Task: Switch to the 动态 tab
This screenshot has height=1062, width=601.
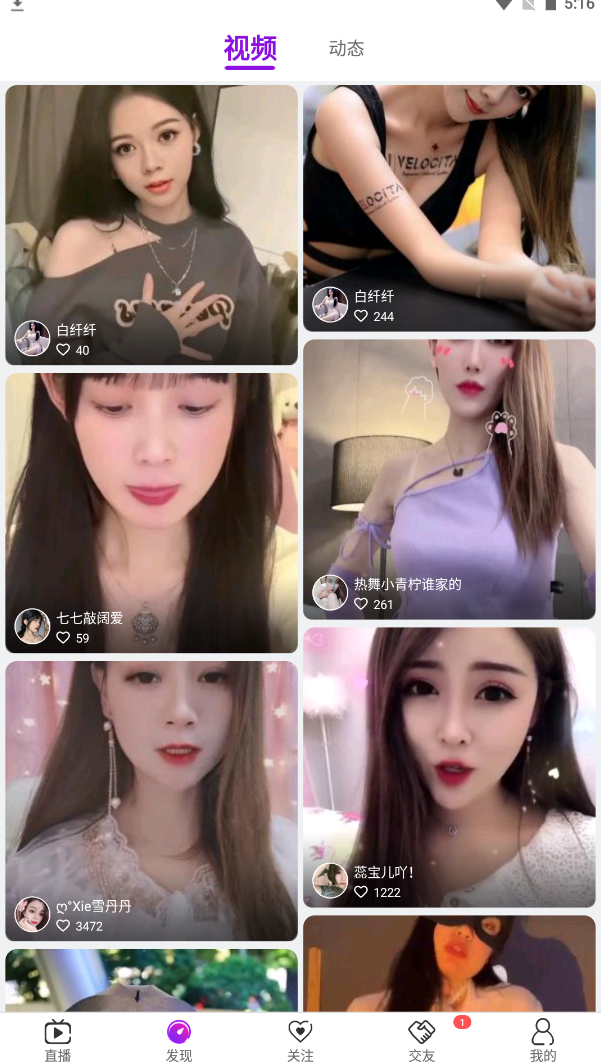Action: pyautogui.click(x=346, y=48)
